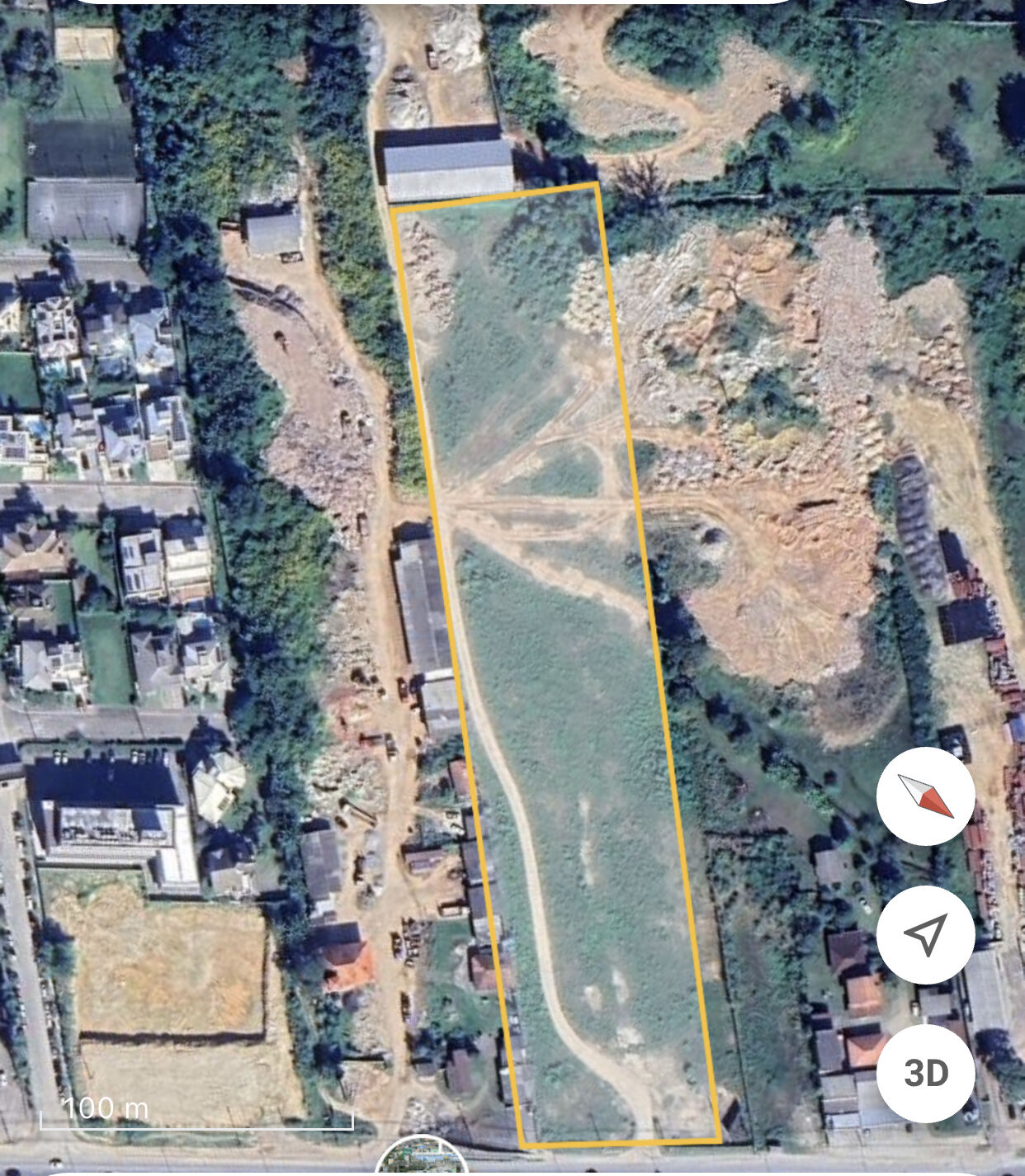Viewport: 1025px width, 1176px height.
Task: Tap the compass to reset north orientation
Action: pyautogui.click(x=925, y=796)
